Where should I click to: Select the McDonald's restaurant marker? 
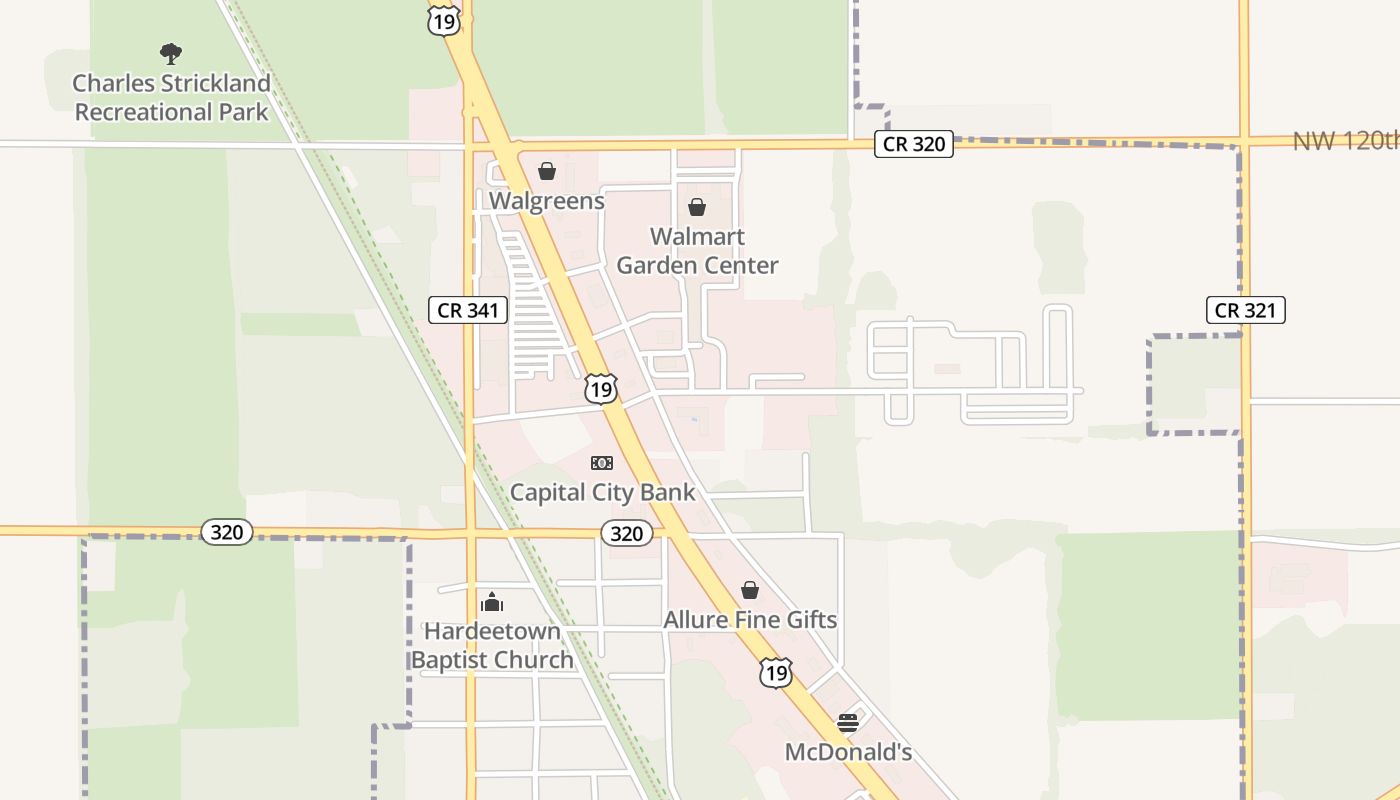coord(848,723)
